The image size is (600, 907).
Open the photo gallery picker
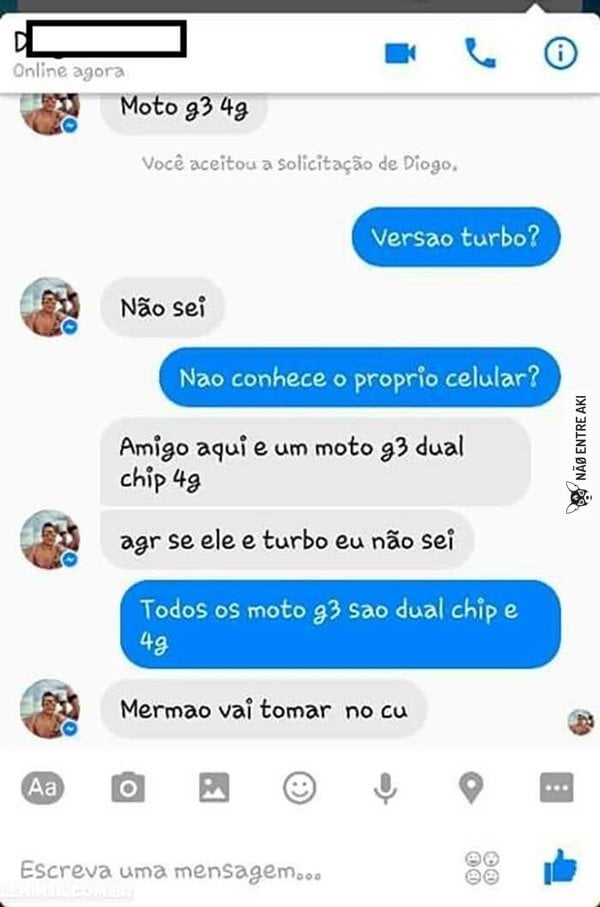(x=214, y=788)
